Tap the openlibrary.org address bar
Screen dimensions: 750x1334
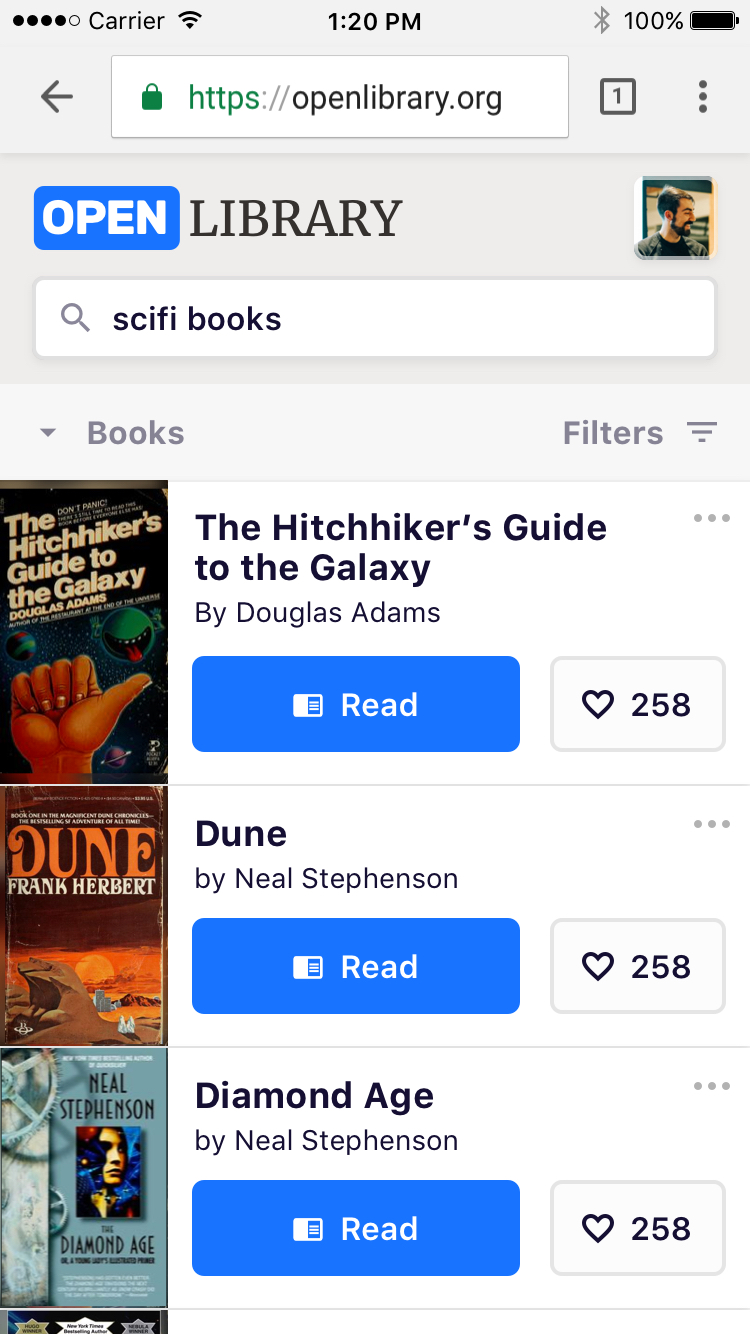click(340, 97)
